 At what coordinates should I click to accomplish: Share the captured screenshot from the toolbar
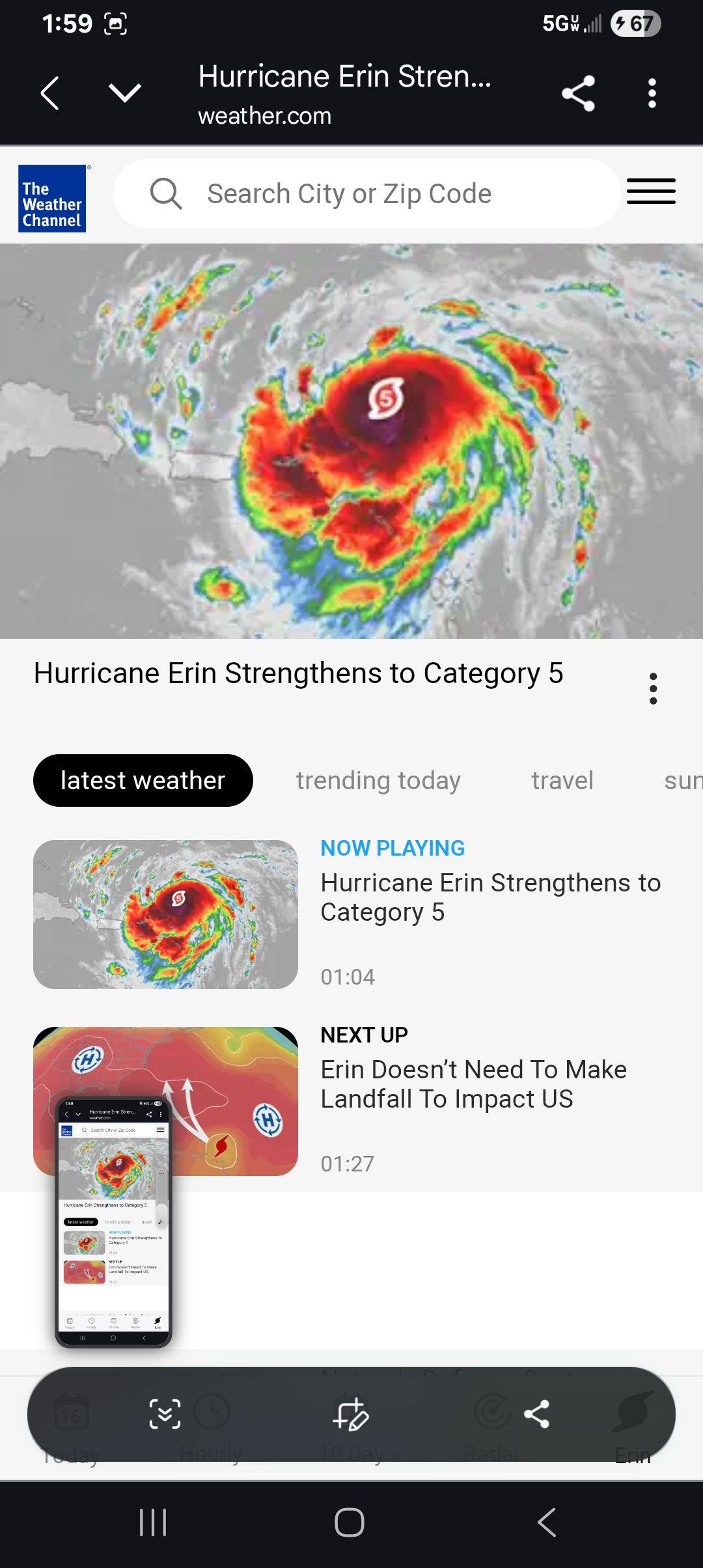point(536,1414)
